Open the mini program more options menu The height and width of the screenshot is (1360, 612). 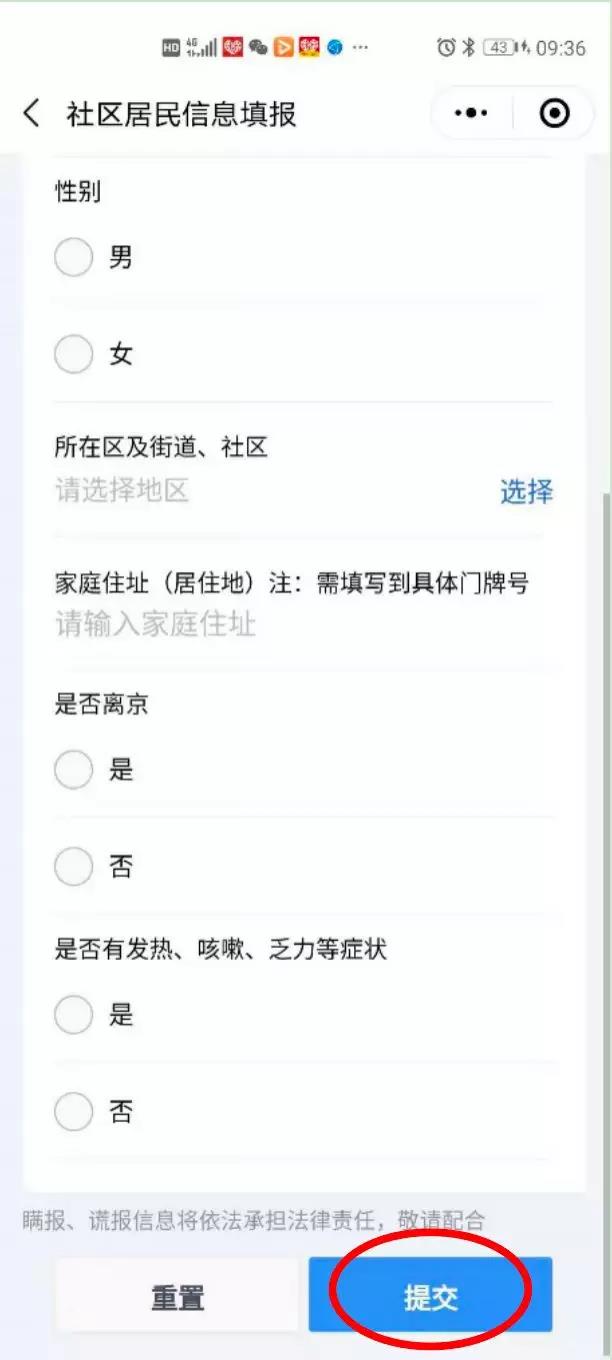click(471, 114)
